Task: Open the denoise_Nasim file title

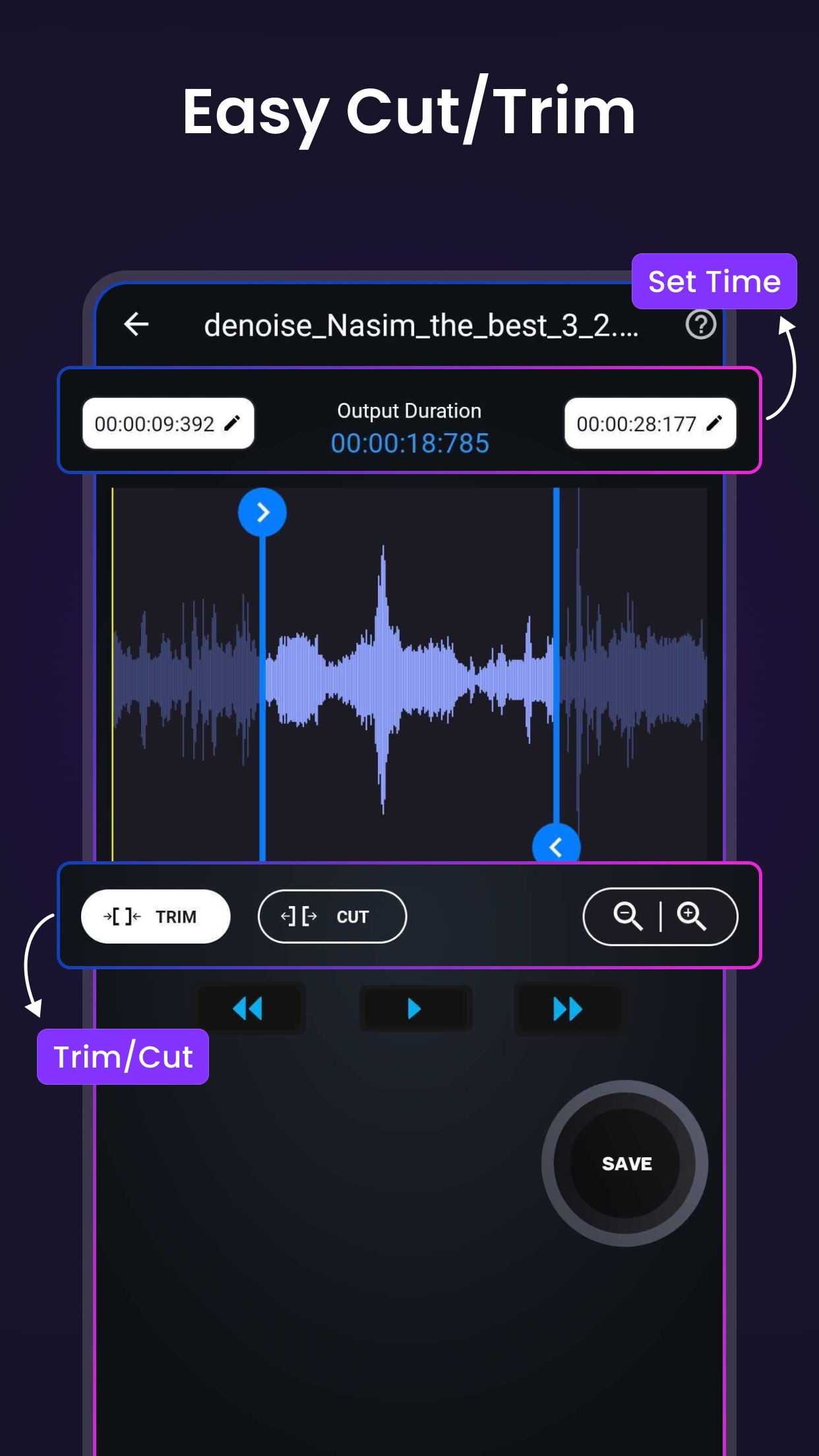Action: [422, 324]
